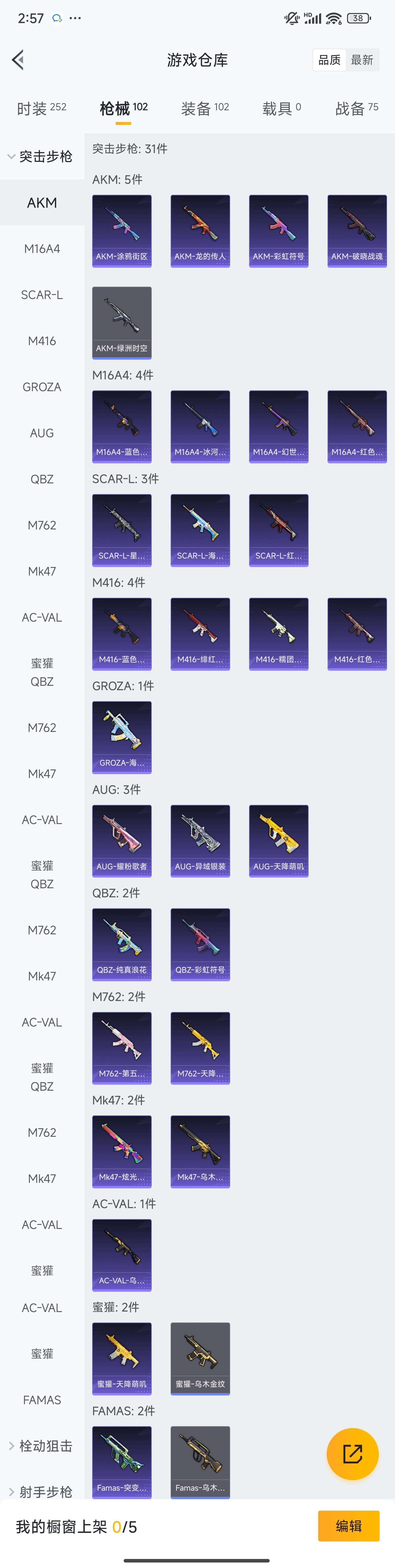Screen dimensions: 395x1568
Task: Tap the orange floating share button
Action: tap(352, 1454)
